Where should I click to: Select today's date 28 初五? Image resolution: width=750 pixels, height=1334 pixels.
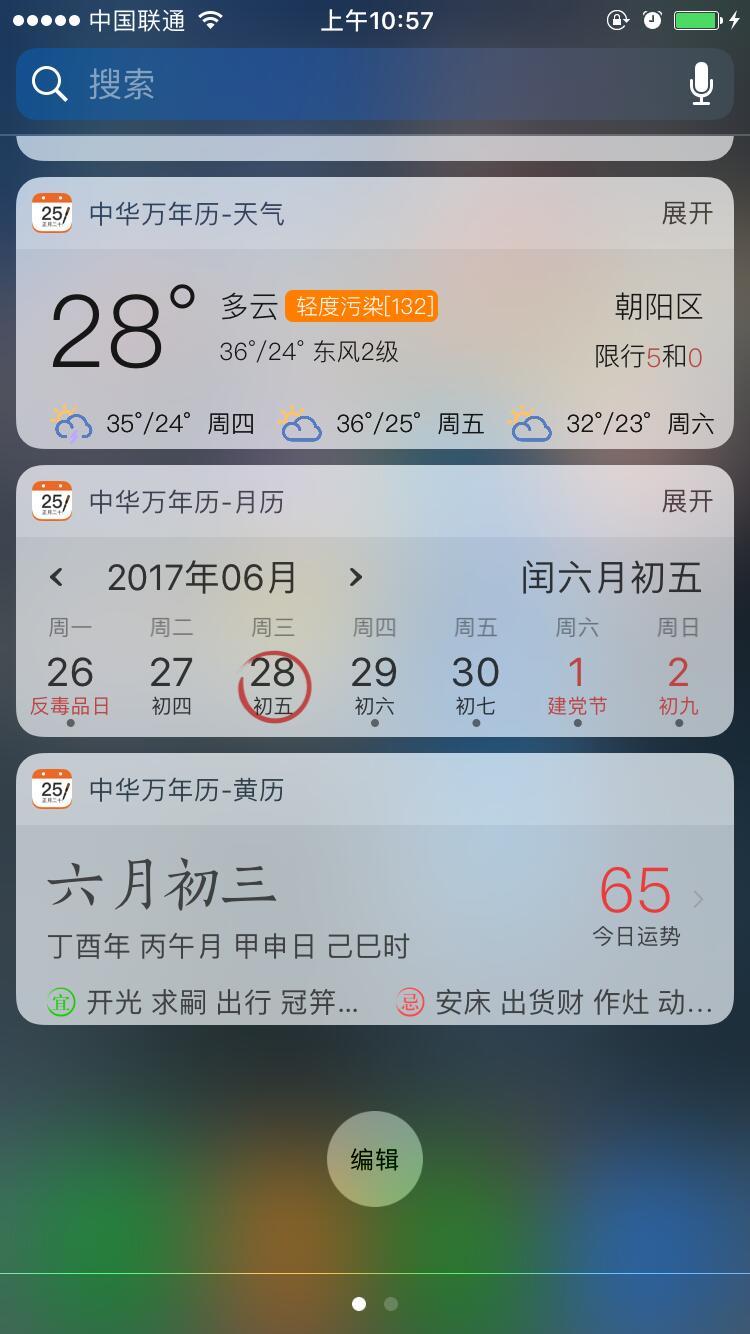click(273, 685)
